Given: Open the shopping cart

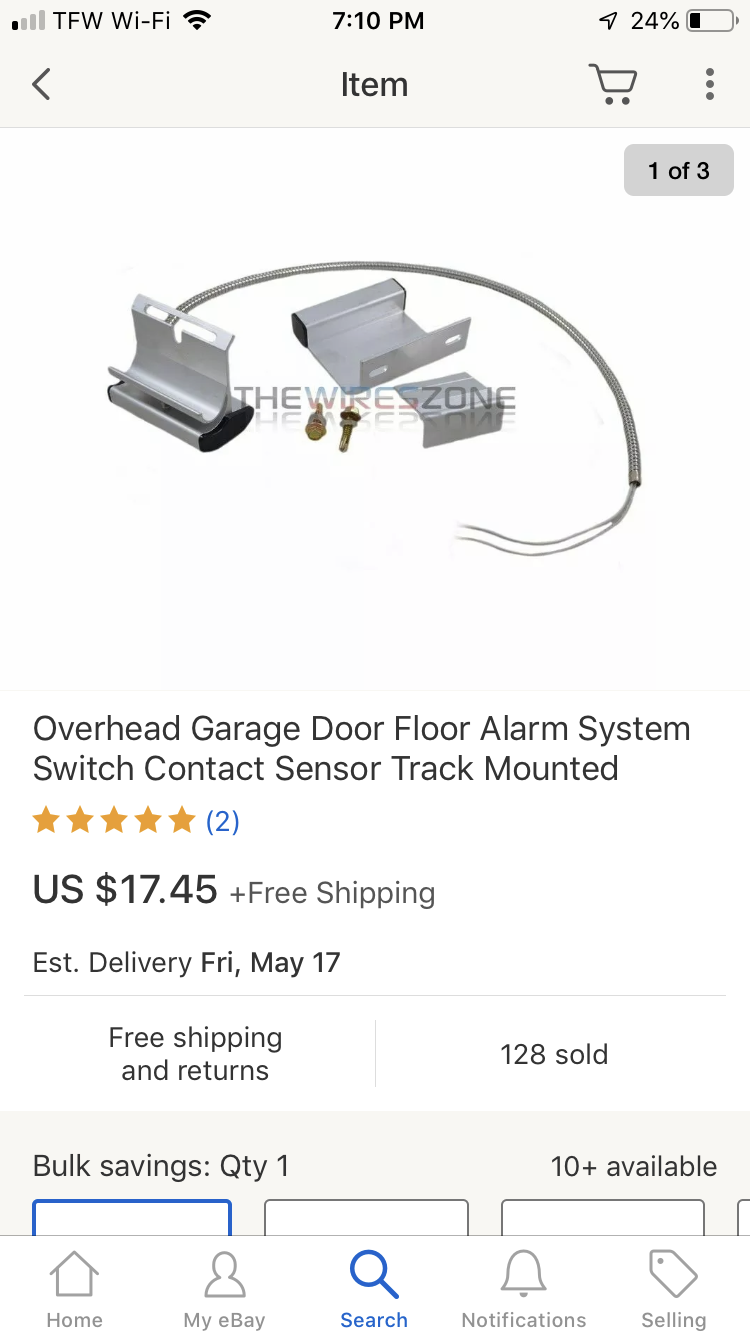Looking at the screenshot, I should click(x=612, y=84).
